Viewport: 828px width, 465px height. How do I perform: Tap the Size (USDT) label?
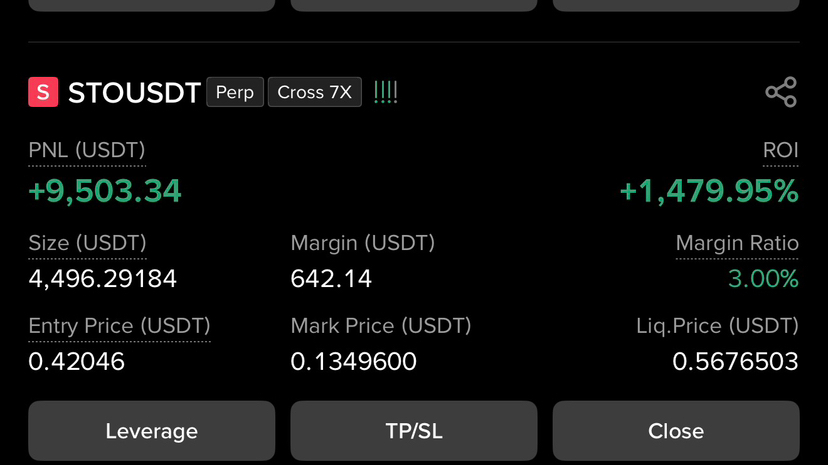coord(87,244)
